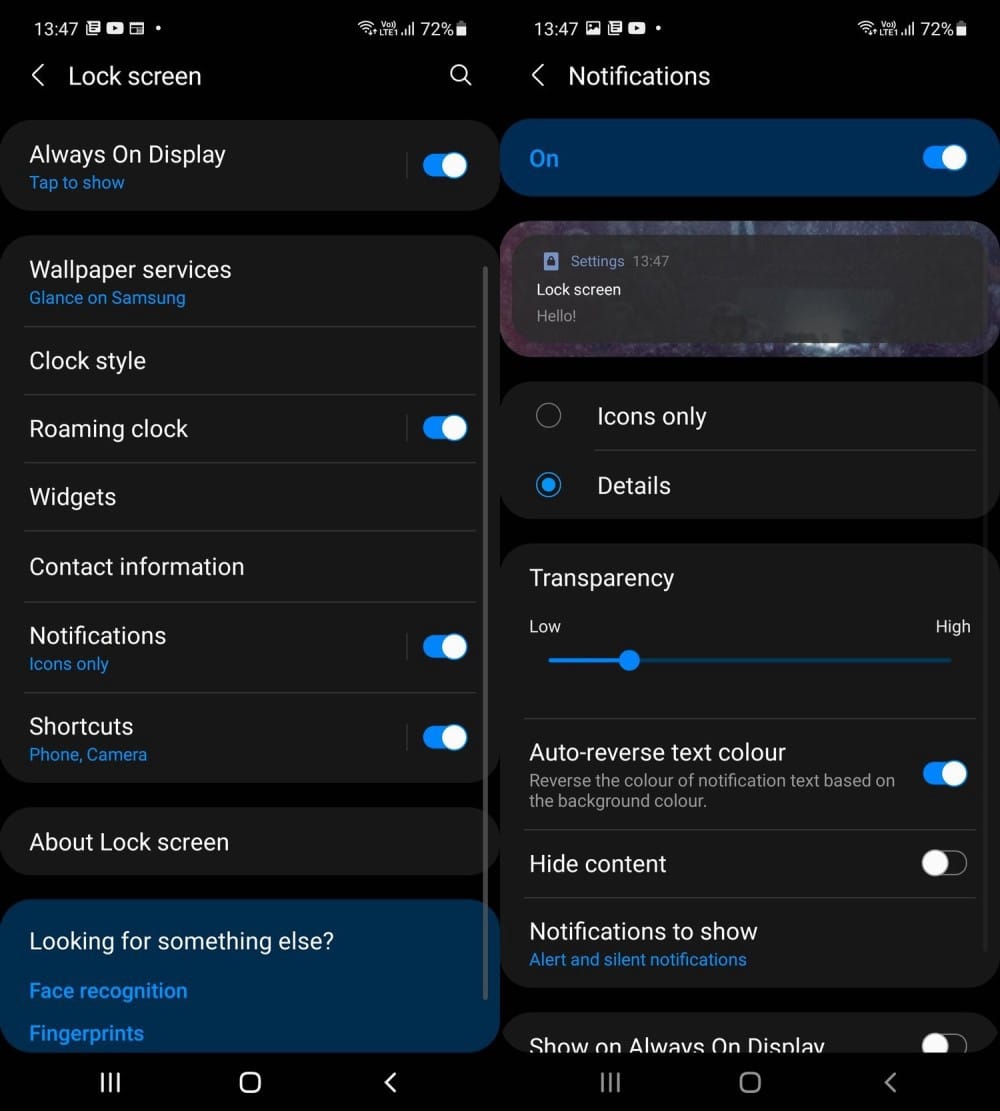The height and width of the screenshot is (1111, 1000).
Task: Set transparency slider toward High
Action: click(x=900, y=661)
